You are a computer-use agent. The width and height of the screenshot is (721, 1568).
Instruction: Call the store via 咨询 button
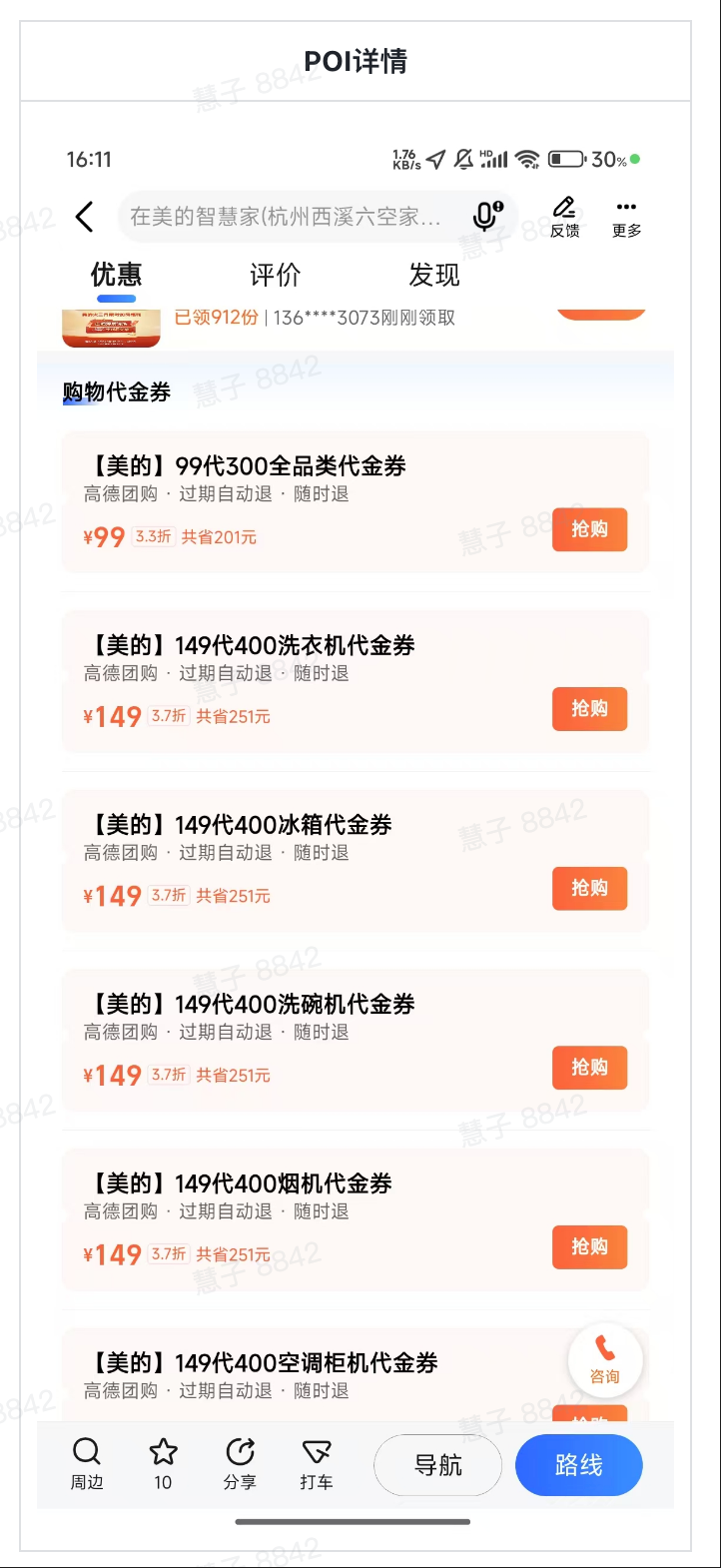(x=605, y=1358)
